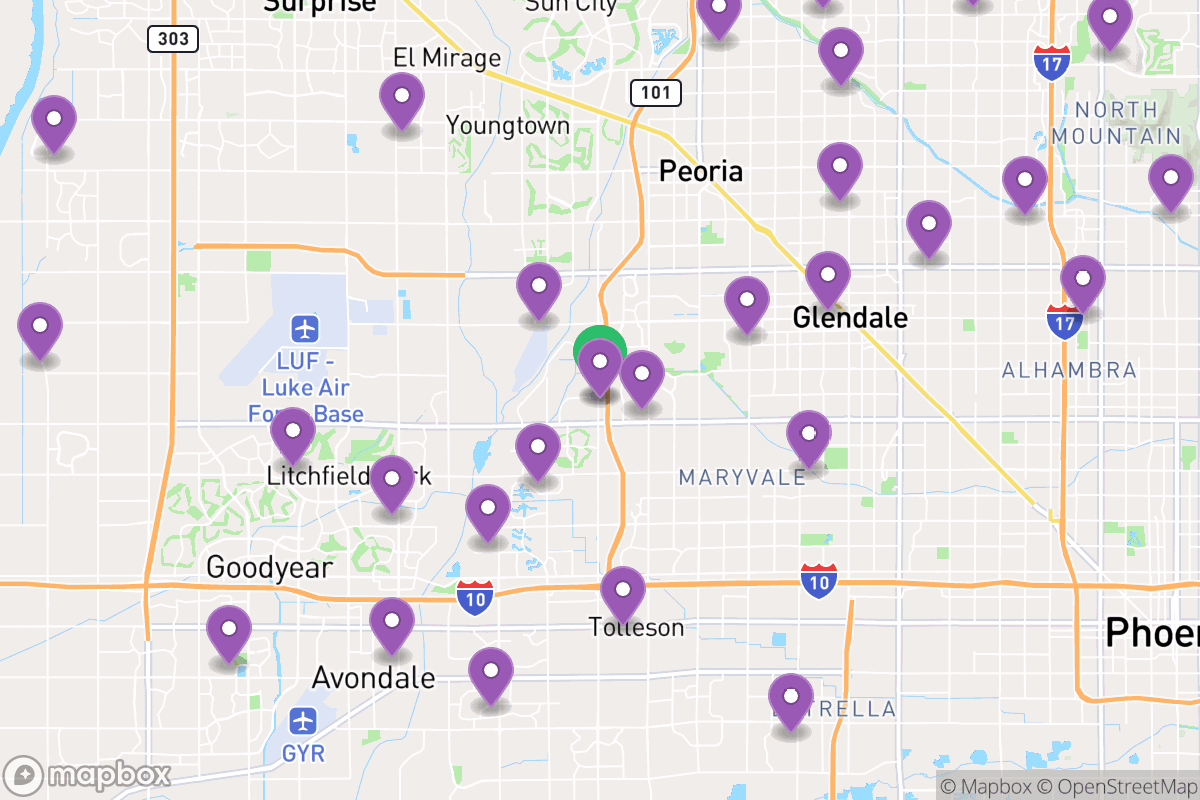The width and height of the screenshot is (1200, 800).
Task: Open the pin over Litchfield Park
Action: (293, 432)
